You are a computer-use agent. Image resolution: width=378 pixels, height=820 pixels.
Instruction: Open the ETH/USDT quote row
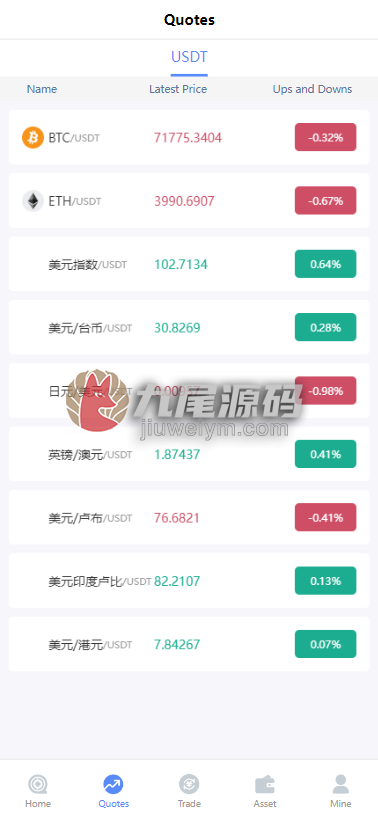189,201
